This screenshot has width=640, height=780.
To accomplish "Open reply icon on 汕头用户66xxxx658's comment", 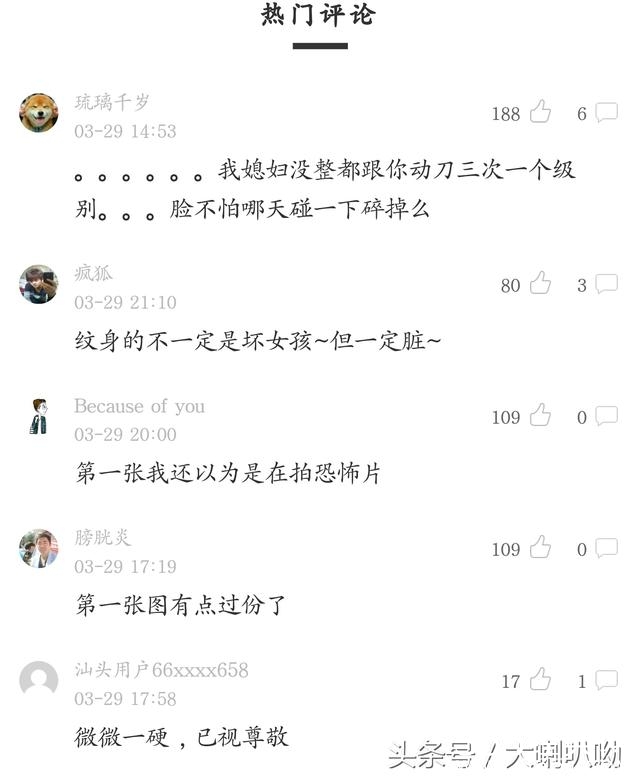I will coord(606,680).
